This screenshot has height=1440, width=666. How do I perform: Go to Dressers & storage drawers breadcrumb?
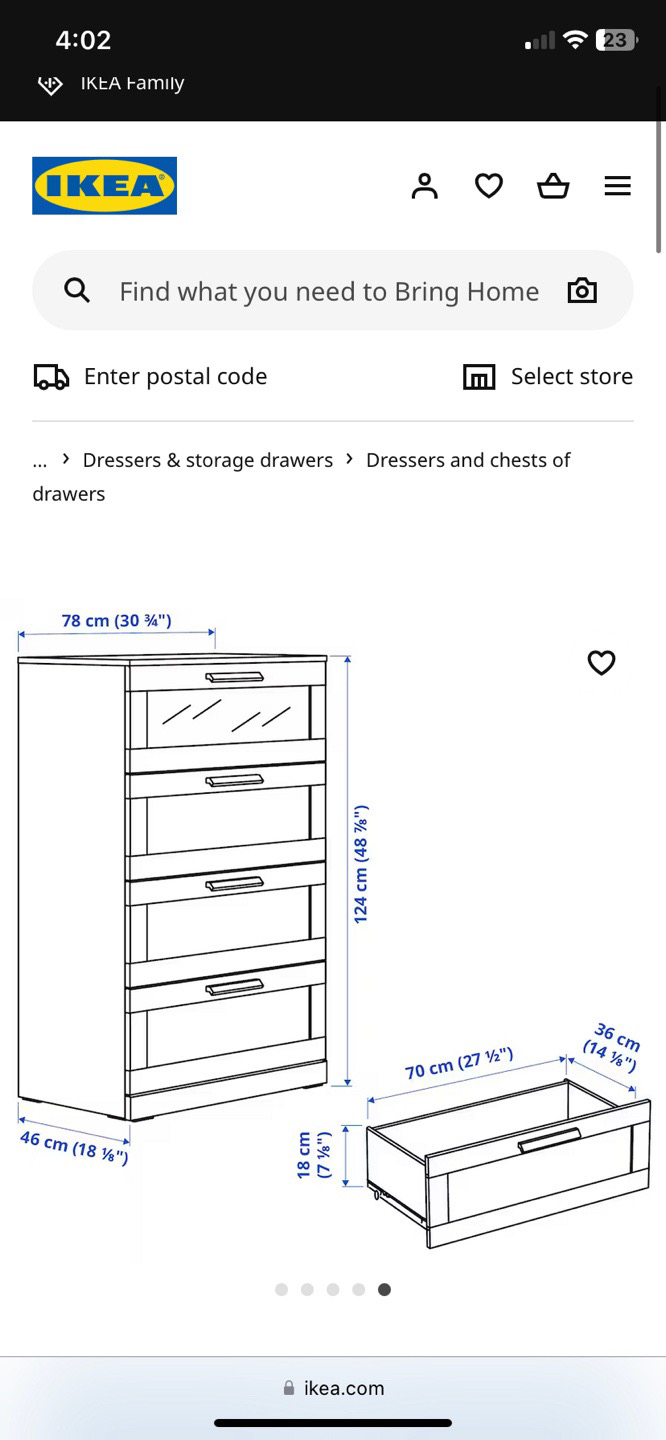tap(207, 460)
